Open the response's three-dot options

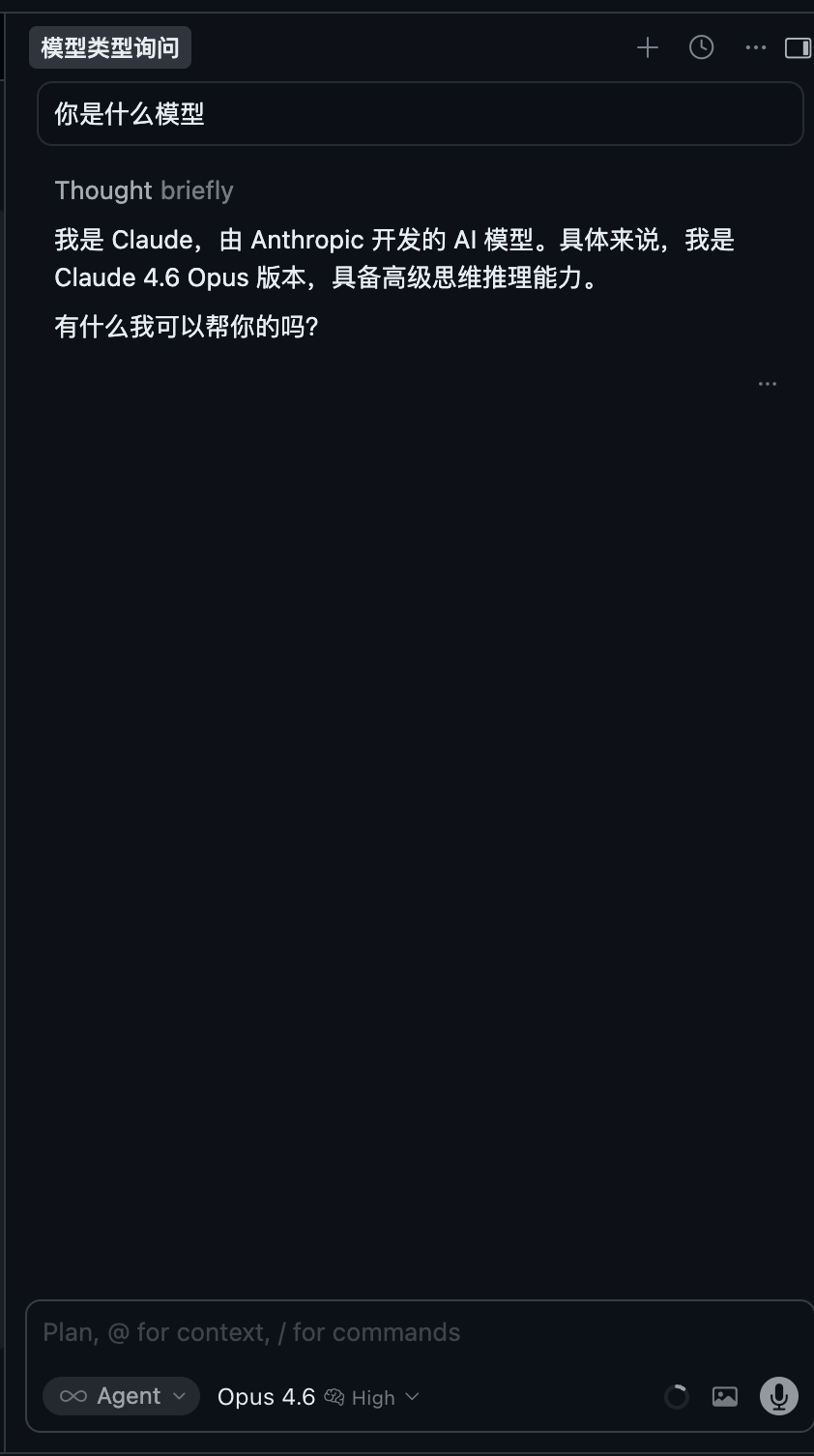[768, 384]
